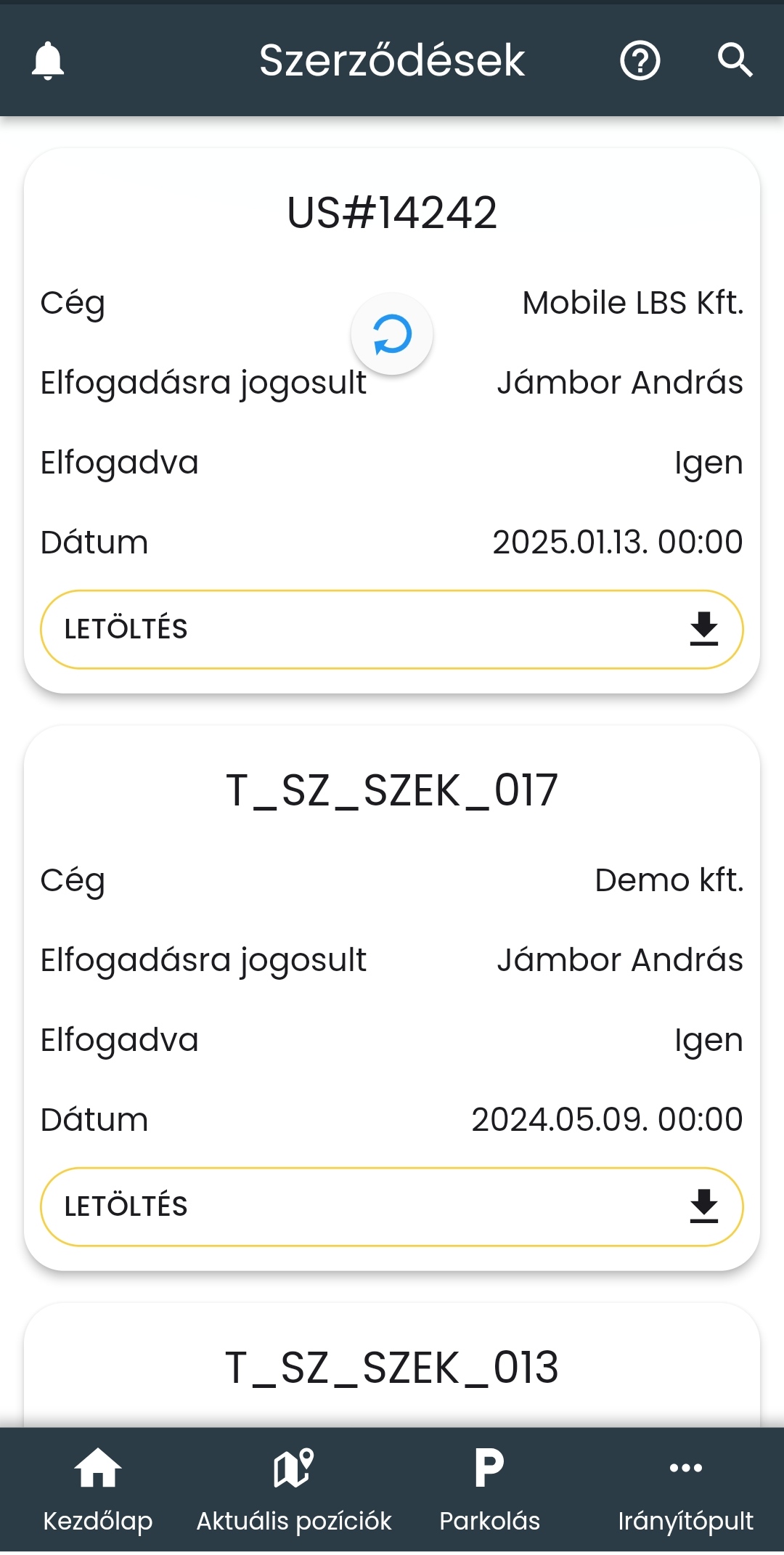Open search for contracts
This screenshot has width=784, height=1555.
[x=735, y=60]
